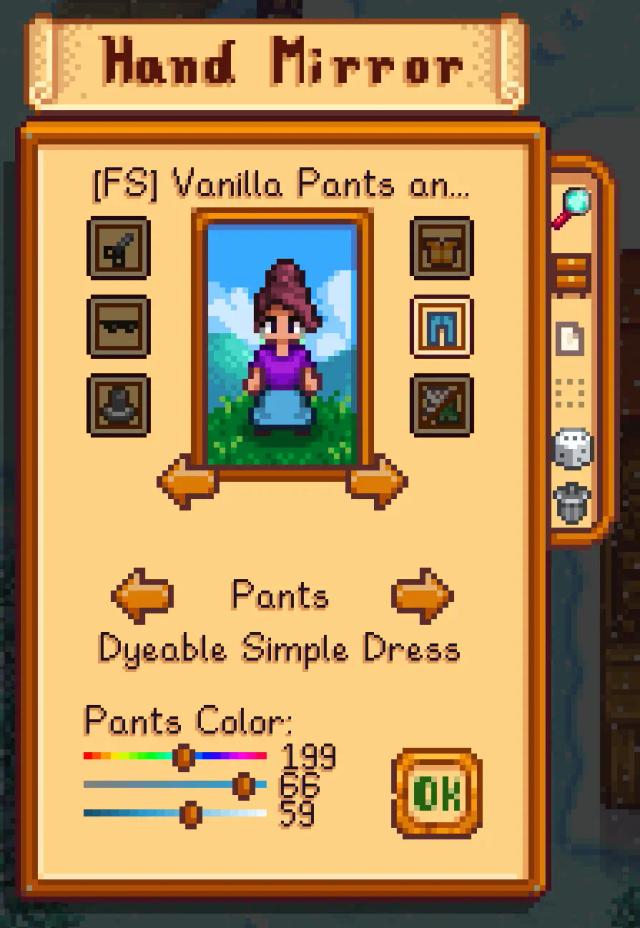Select the shirt category
Screen dimensions: 640x928
click(441, 248)
